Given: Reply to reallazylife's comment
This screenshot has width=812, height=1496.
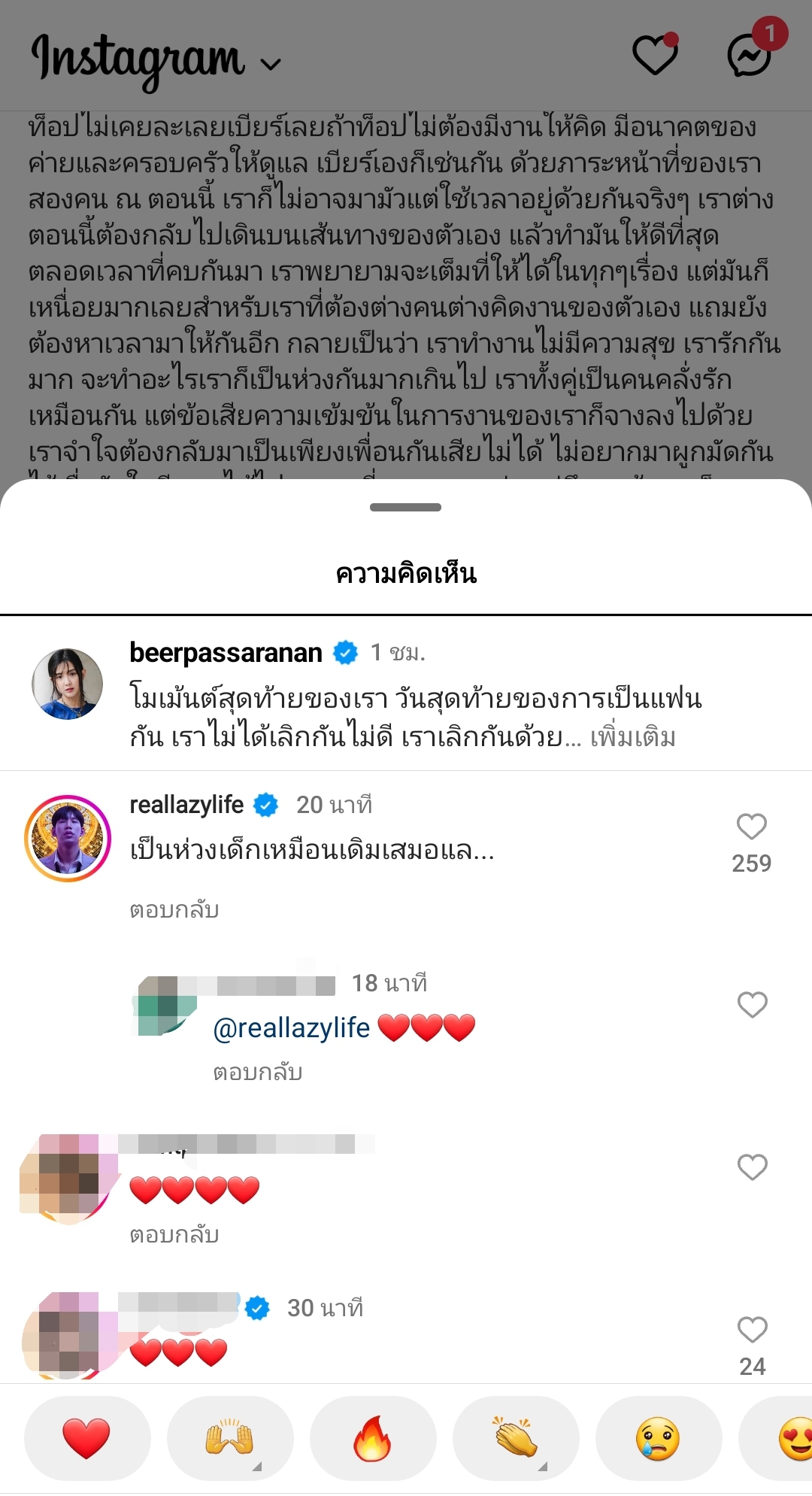Looking at the screenshot, I should point(174,910).
